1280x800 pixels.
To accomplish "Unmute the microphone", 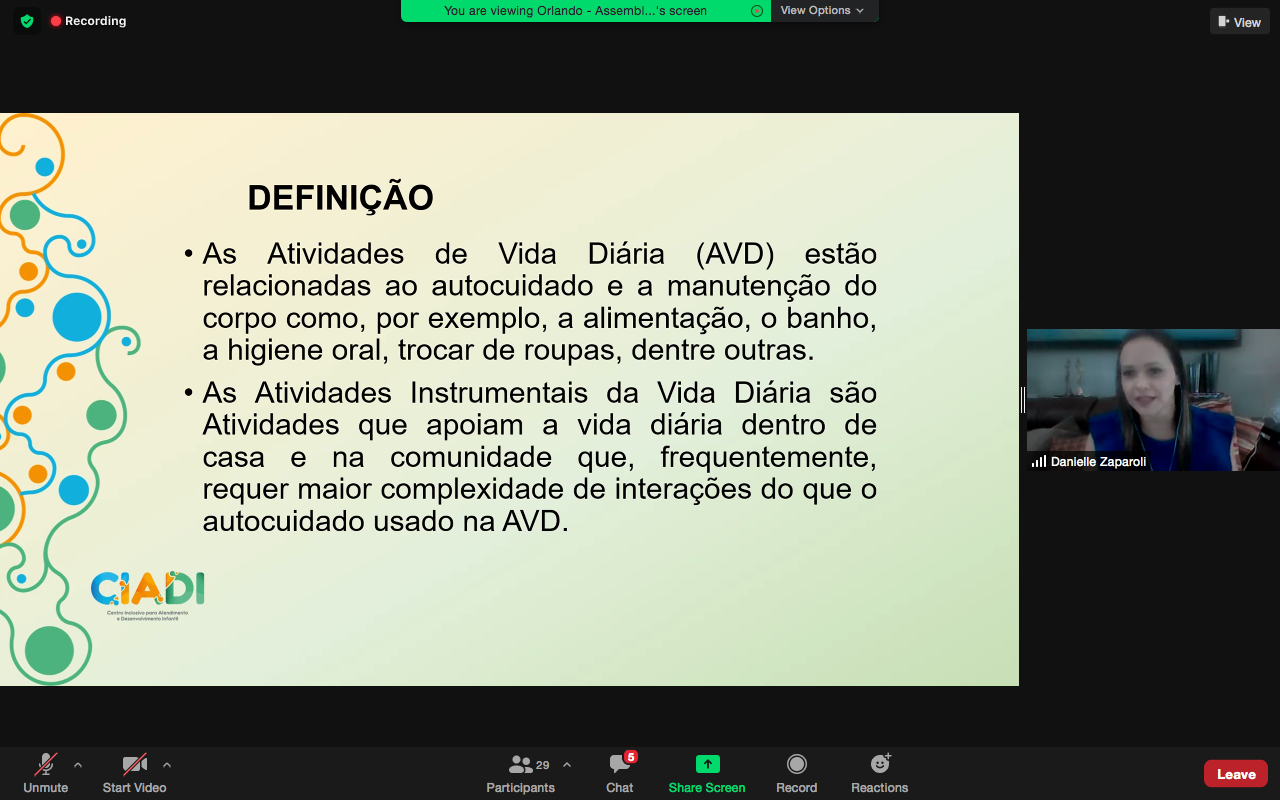I will click(x=46, y=772).
